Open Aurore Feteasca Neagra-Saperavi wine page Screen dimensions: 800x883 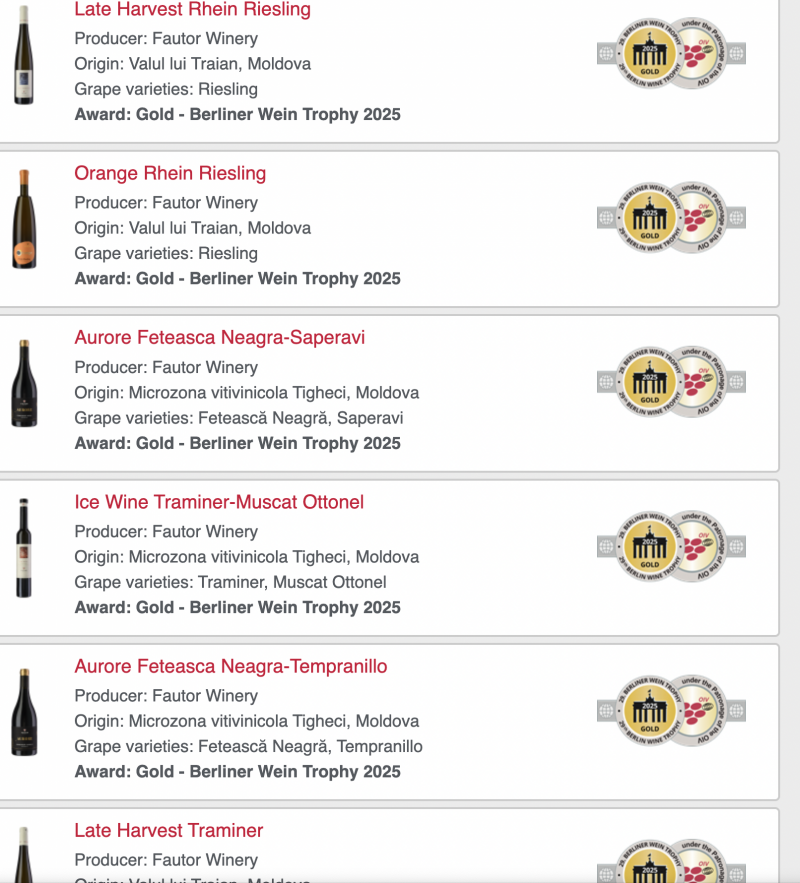coord(219,338)
